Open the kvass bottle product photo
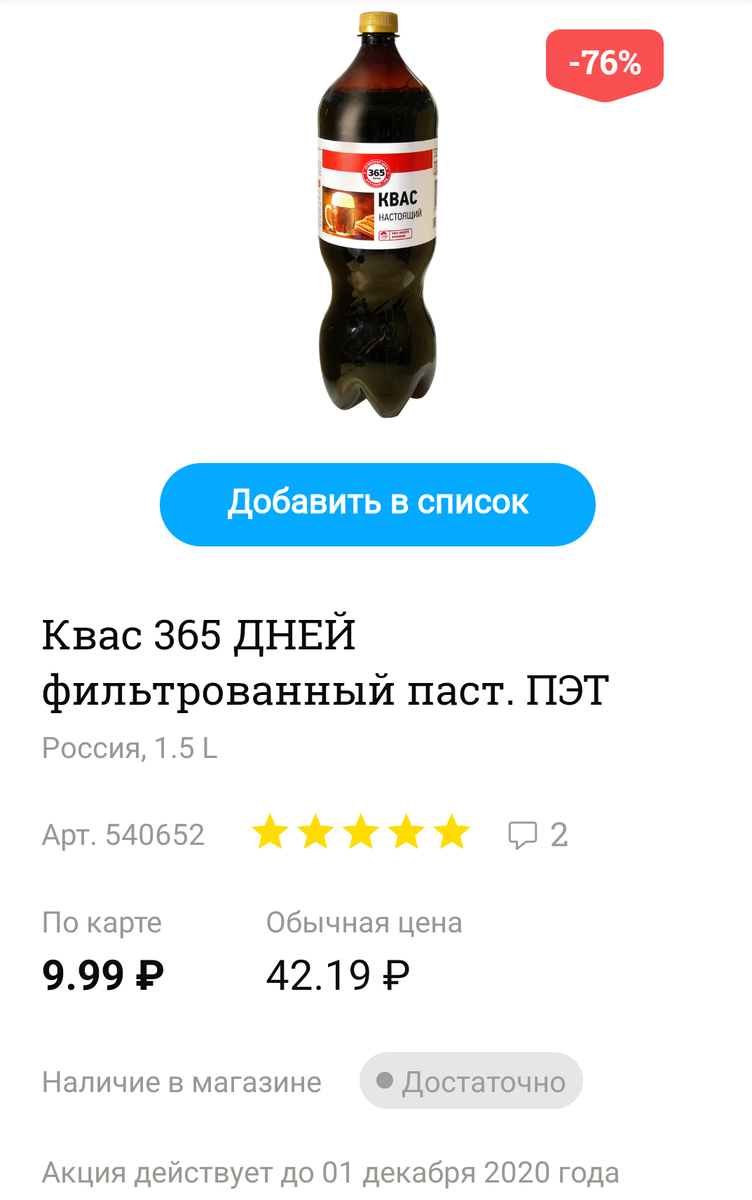752x1200 pixels. [x=376, y=215]
